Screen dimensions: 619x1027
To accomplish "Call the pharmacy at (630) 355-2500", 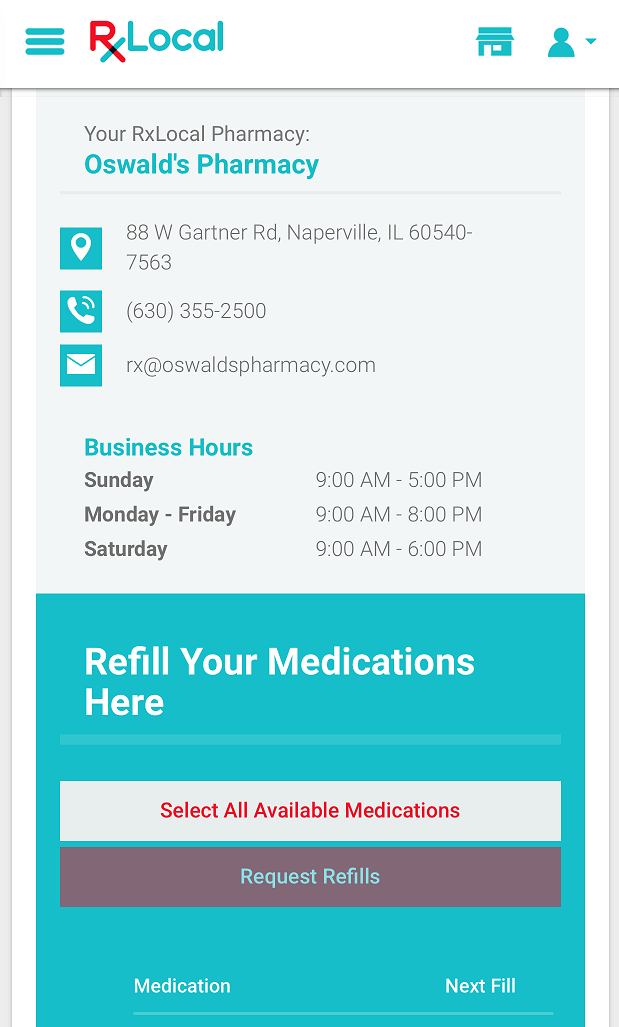I will tap(196, 310).
